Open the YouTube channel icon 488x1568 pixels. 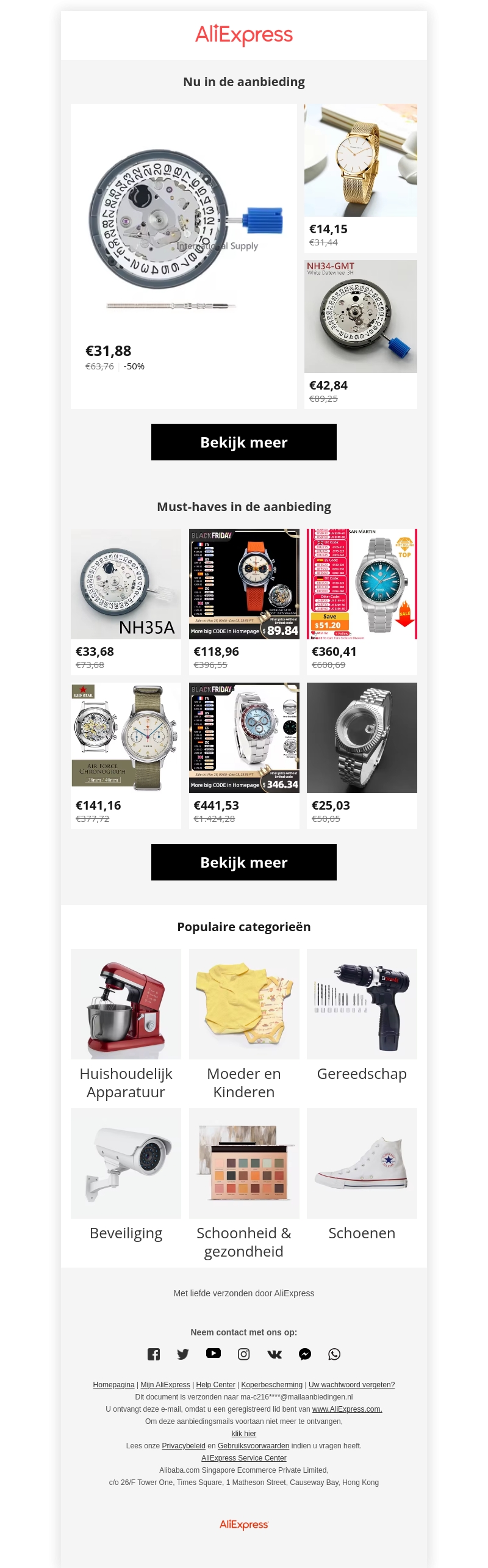point(213,1354)
